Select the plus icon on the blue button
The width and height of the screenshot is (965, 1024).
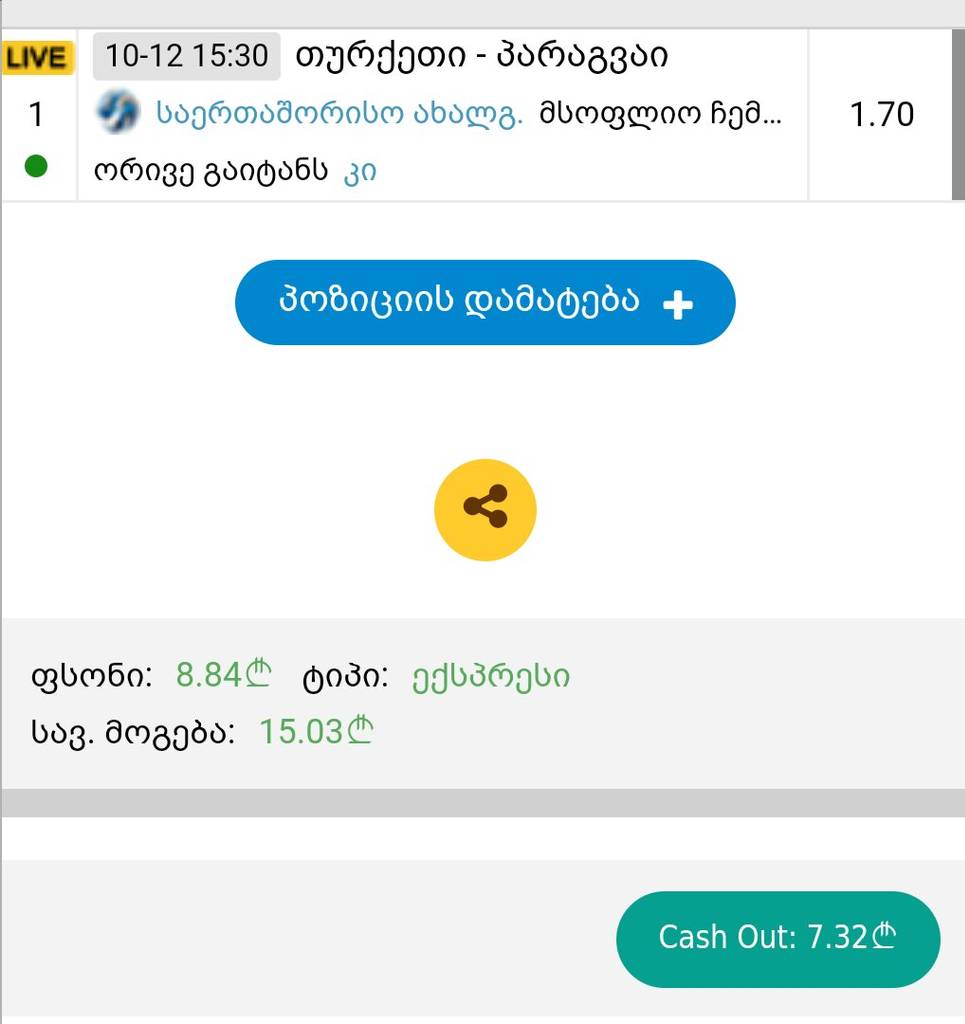pyautogui.click(x=678, y=303)
